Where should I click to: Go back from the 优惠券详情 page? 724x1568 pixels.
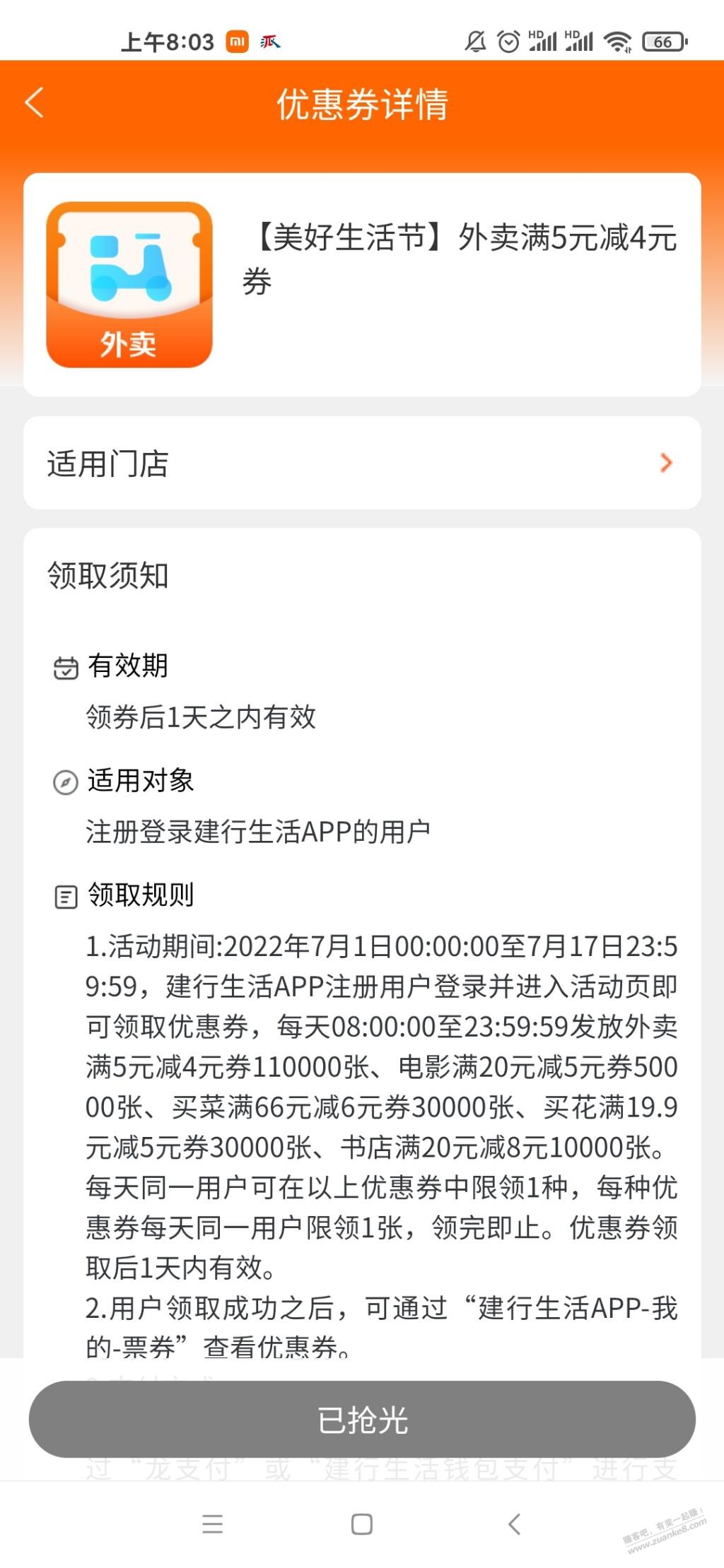(x=35, y=103)
